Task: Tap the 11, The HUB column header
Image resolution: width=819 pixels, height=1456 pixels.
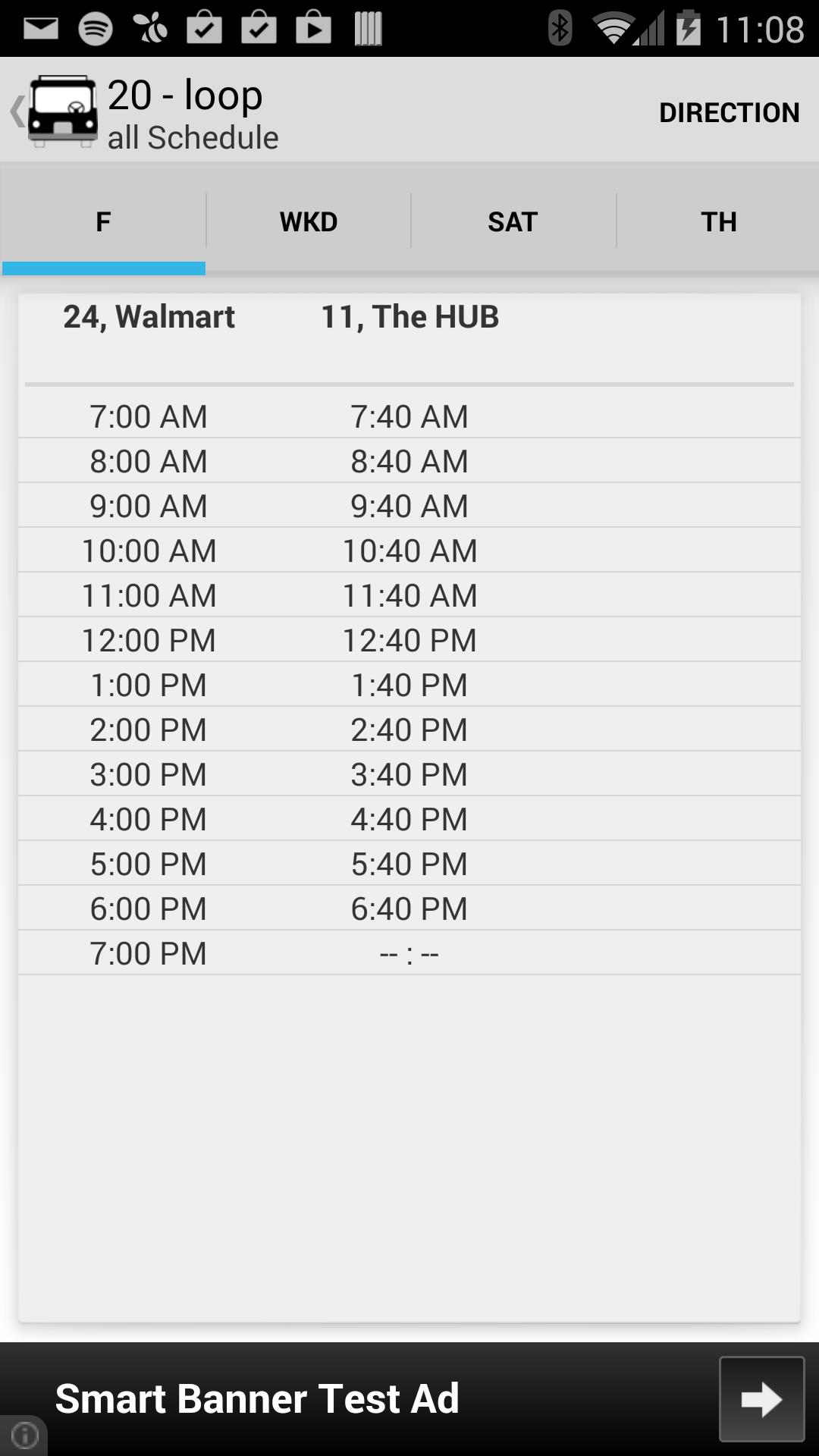Action: 409,317
